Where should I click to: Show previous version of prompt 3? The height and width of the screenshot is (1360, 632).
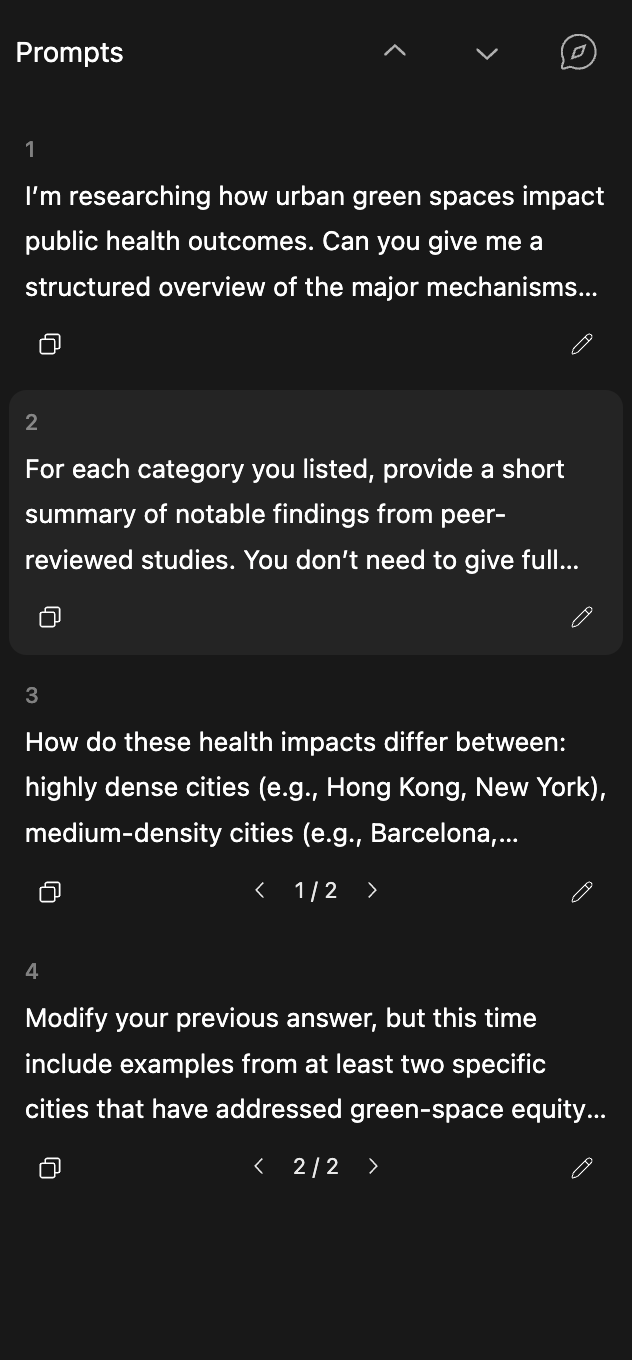click(260, 890)
